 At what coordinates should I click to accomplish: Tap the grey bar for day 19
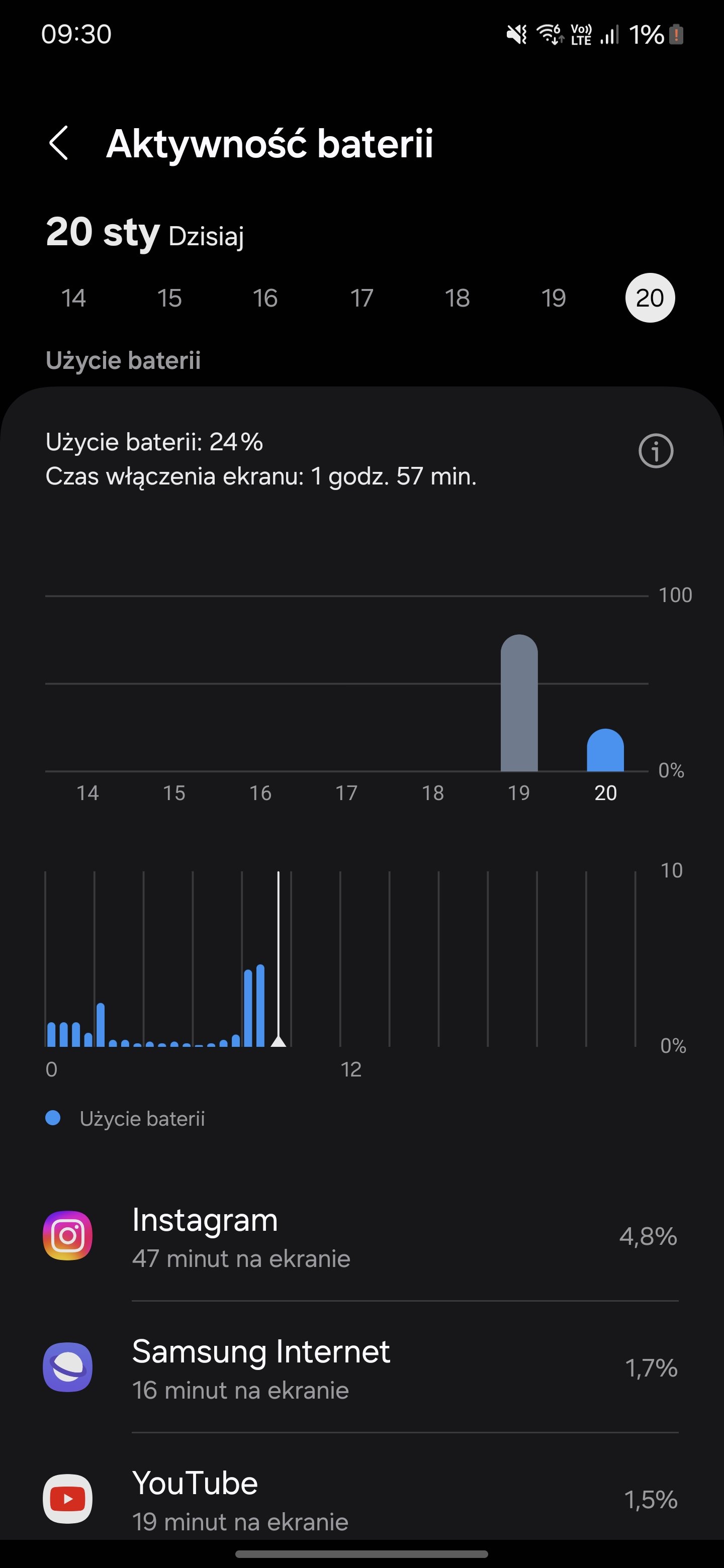point(519,703)
